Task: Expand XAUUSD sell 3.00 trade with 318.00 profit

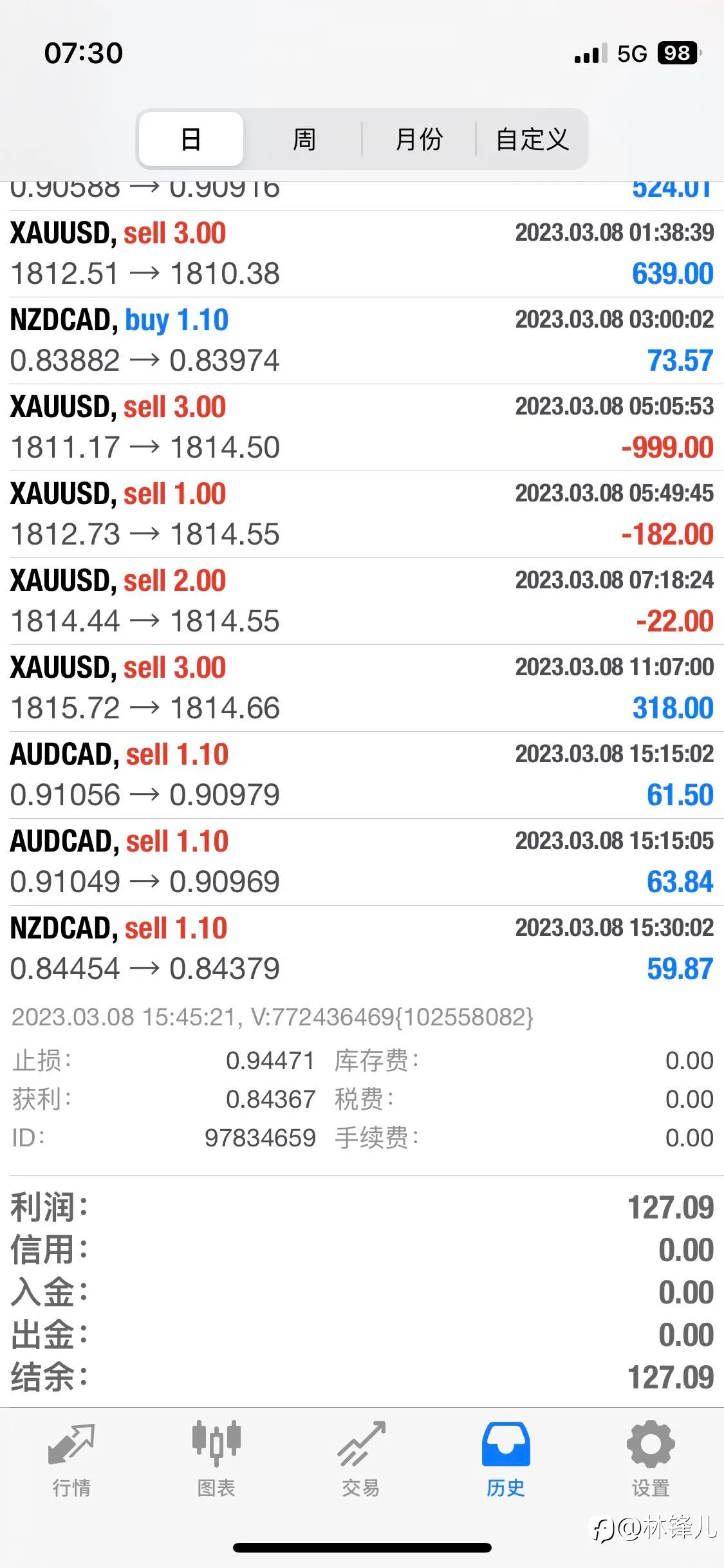Action: [362, 688]
